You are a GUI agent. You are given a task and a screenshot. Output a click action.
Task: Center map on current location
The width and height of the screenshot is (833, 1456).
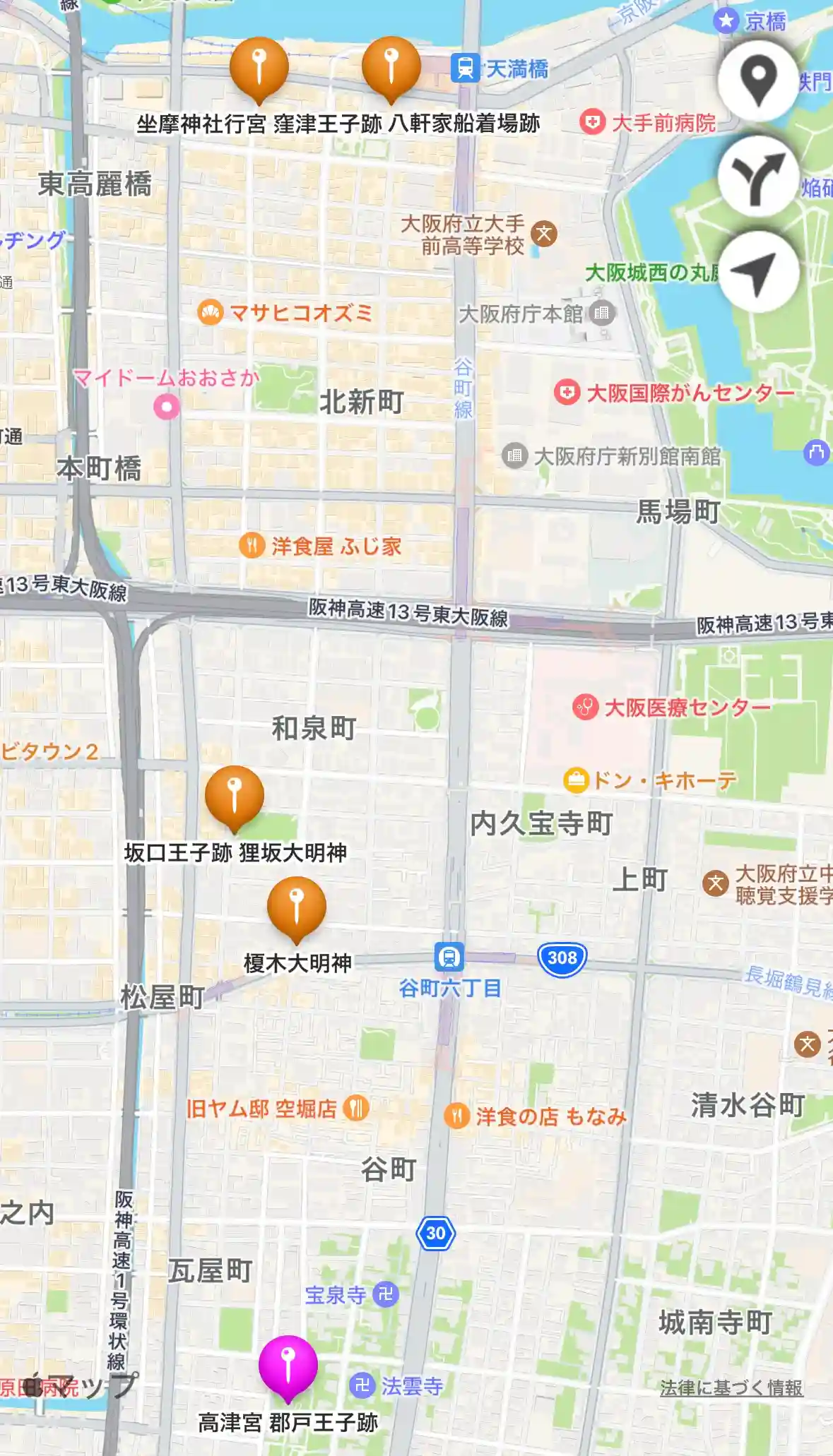point(758,273)
